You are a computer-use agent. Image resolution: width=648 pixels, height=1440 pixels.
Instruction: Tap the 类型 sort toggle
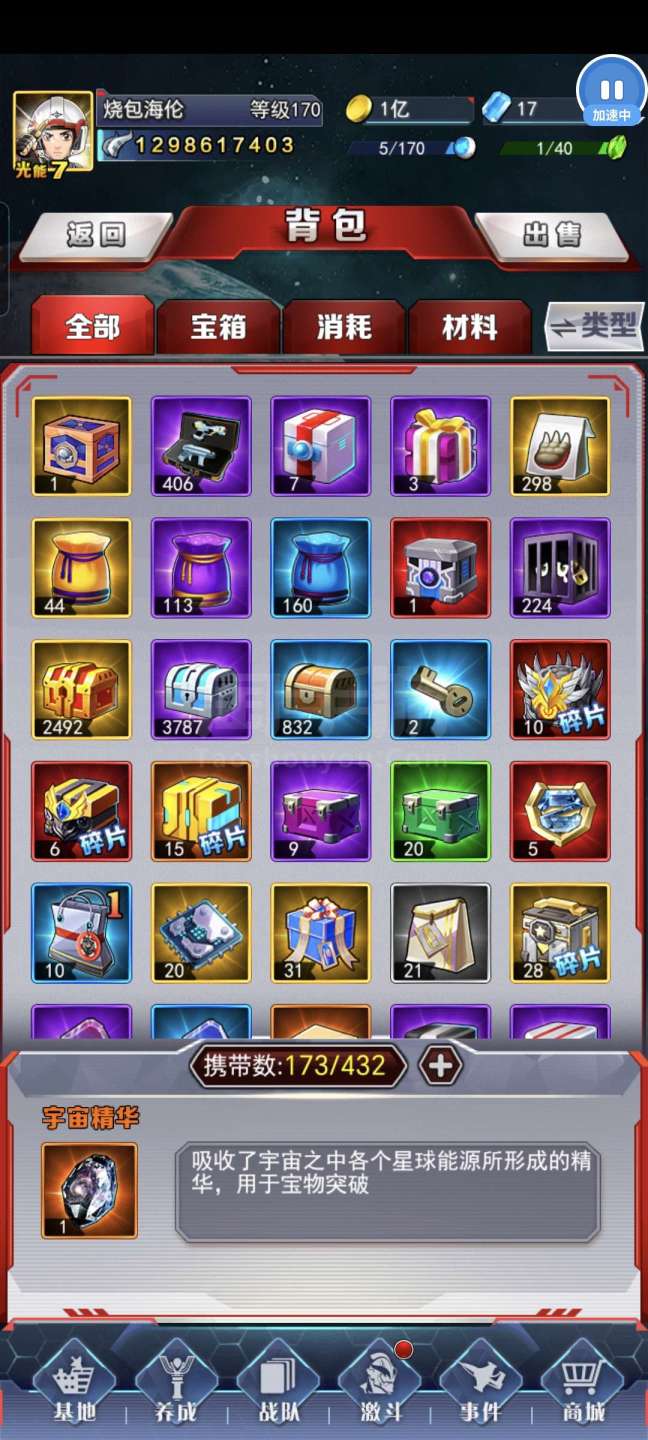596,326
